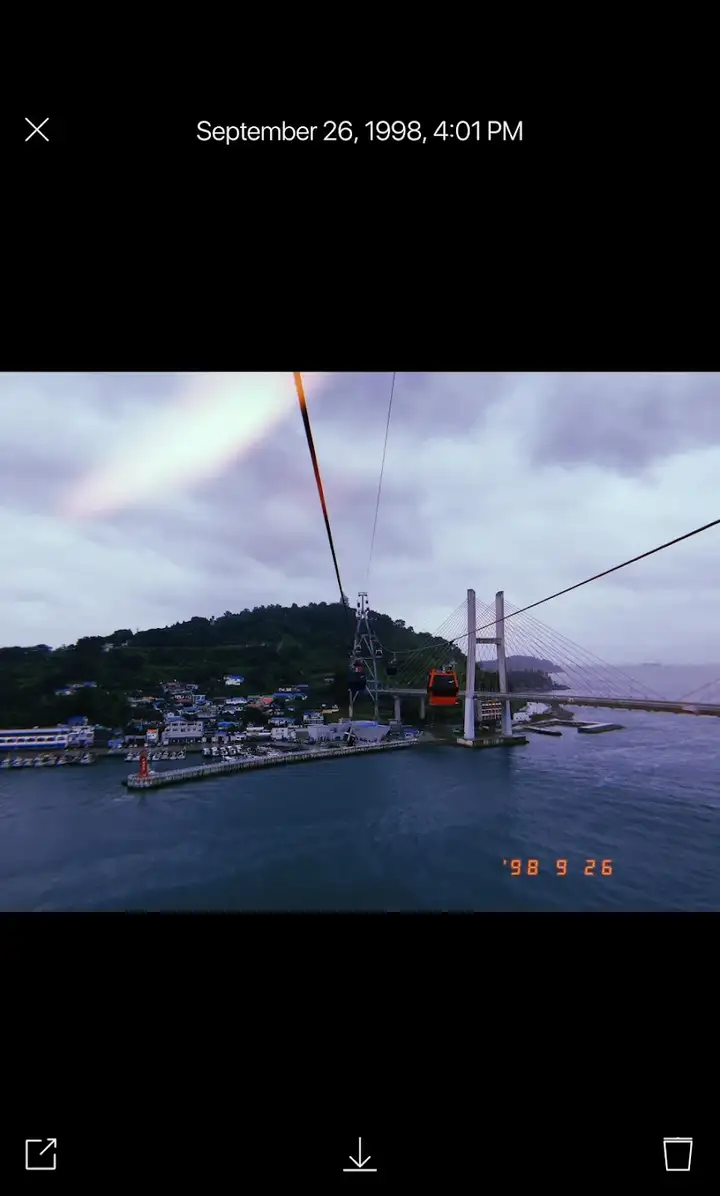Share the photo with the export icon

pyautogui.click(x=41, y=1153)
